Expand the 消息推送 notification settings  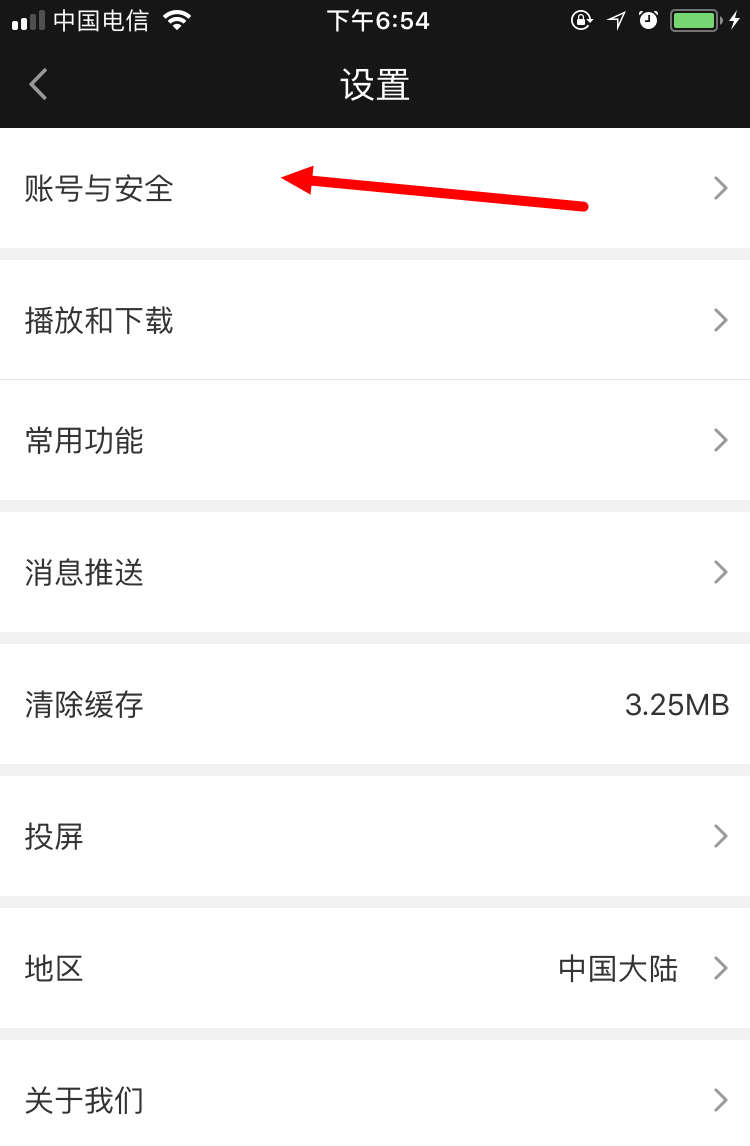pos(375,572)
